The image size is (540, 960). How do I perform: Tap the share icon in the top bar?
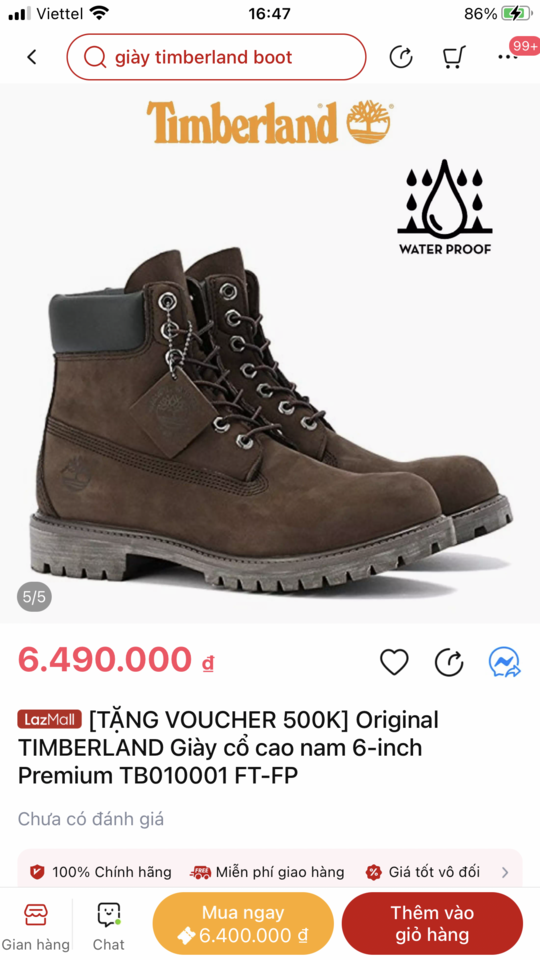401,57
